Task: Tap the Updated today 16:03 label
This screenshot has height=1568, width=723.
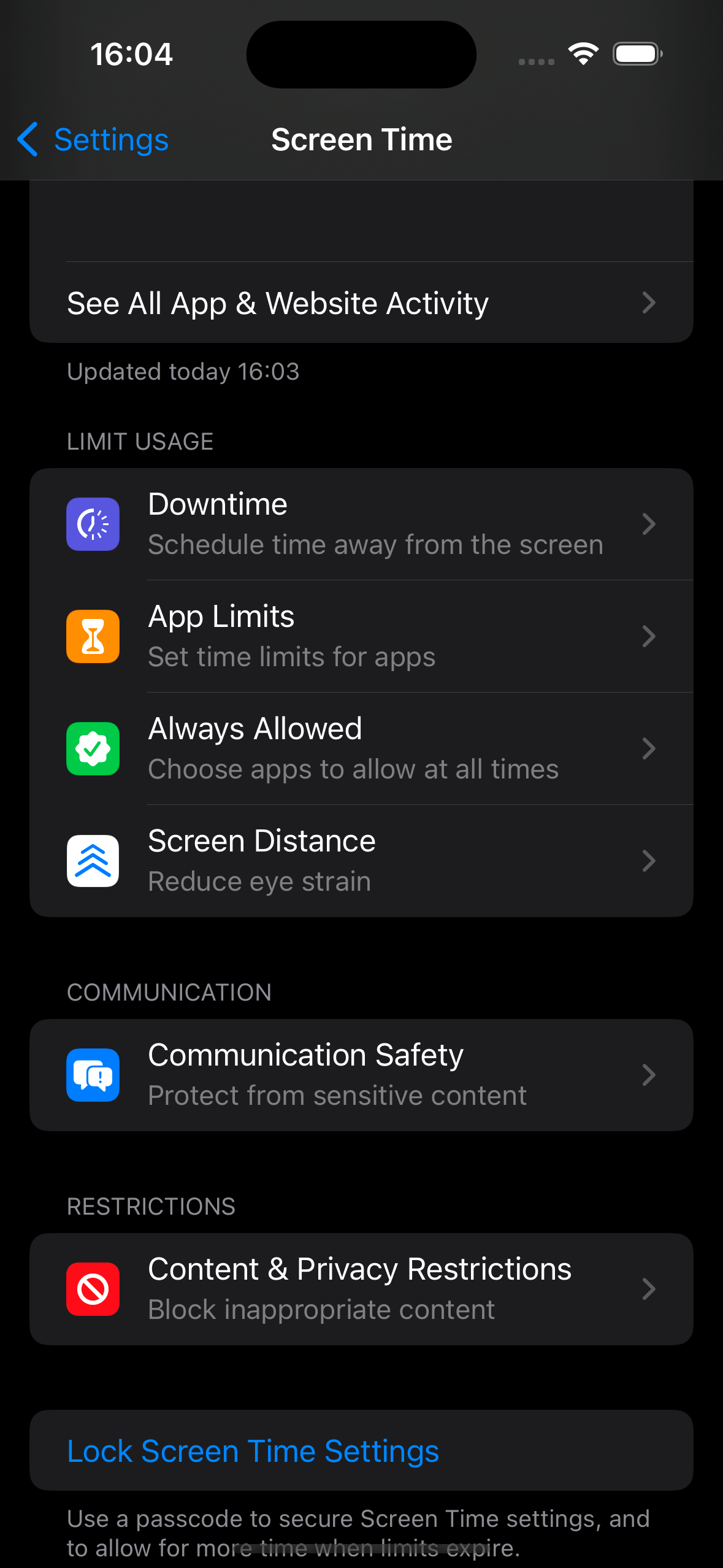Action: (x=184, y=371)
